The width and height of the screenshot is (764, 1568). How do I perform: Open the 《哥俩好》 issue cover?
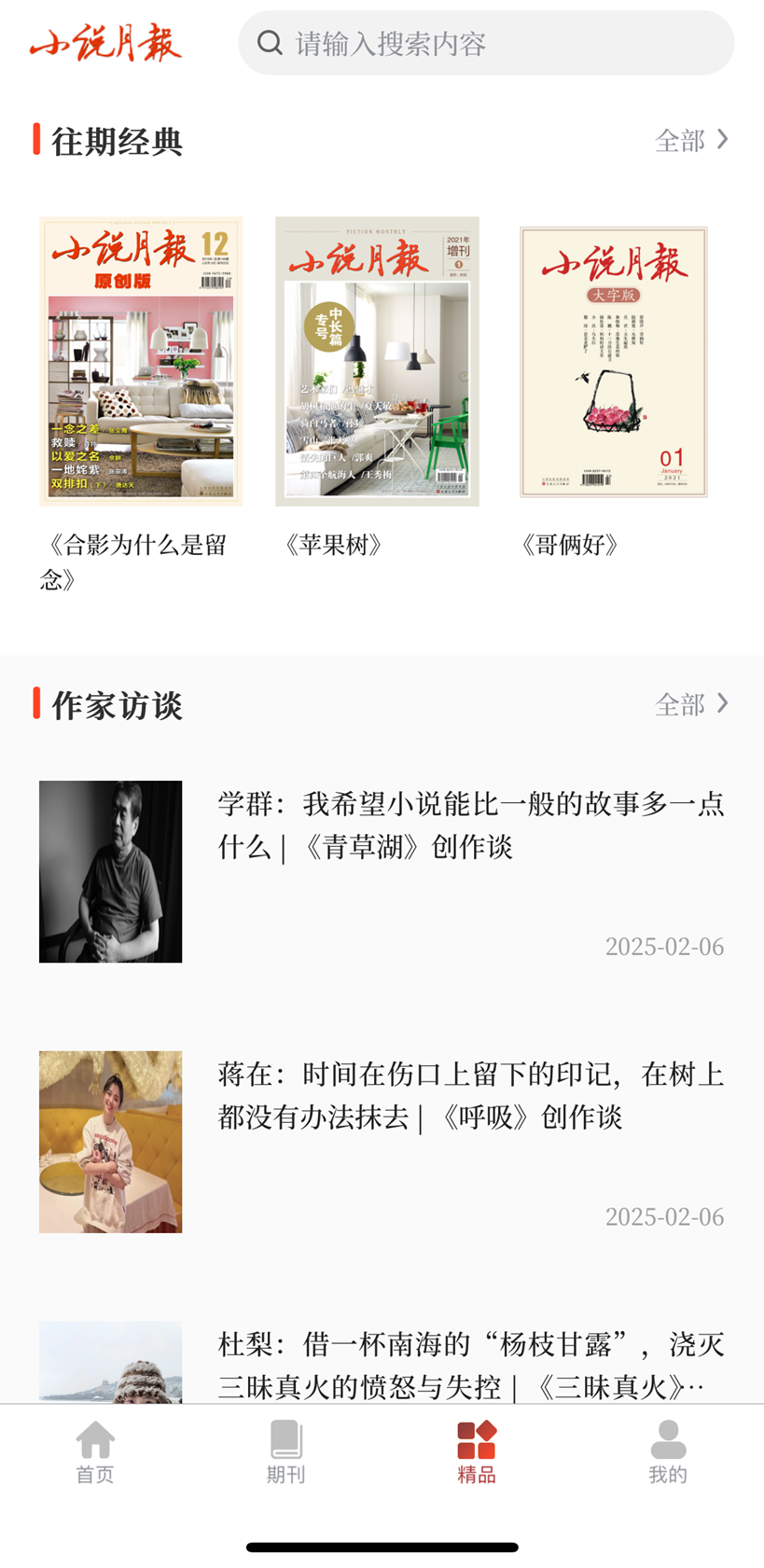tap(613, 362)
